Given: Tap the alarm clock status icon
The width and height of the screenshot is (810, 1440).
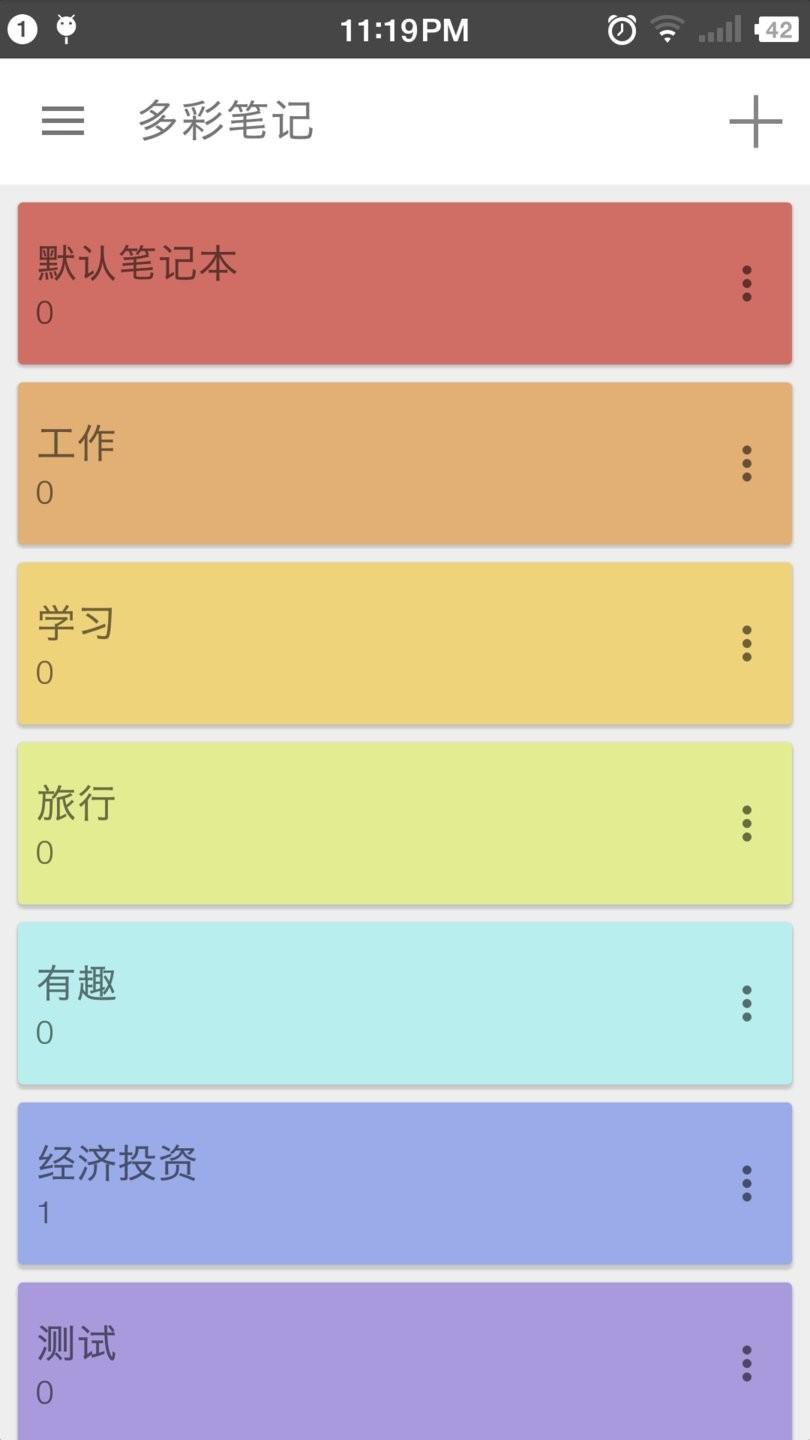Looking at the screenshot, I should click(x=620, y=29).
